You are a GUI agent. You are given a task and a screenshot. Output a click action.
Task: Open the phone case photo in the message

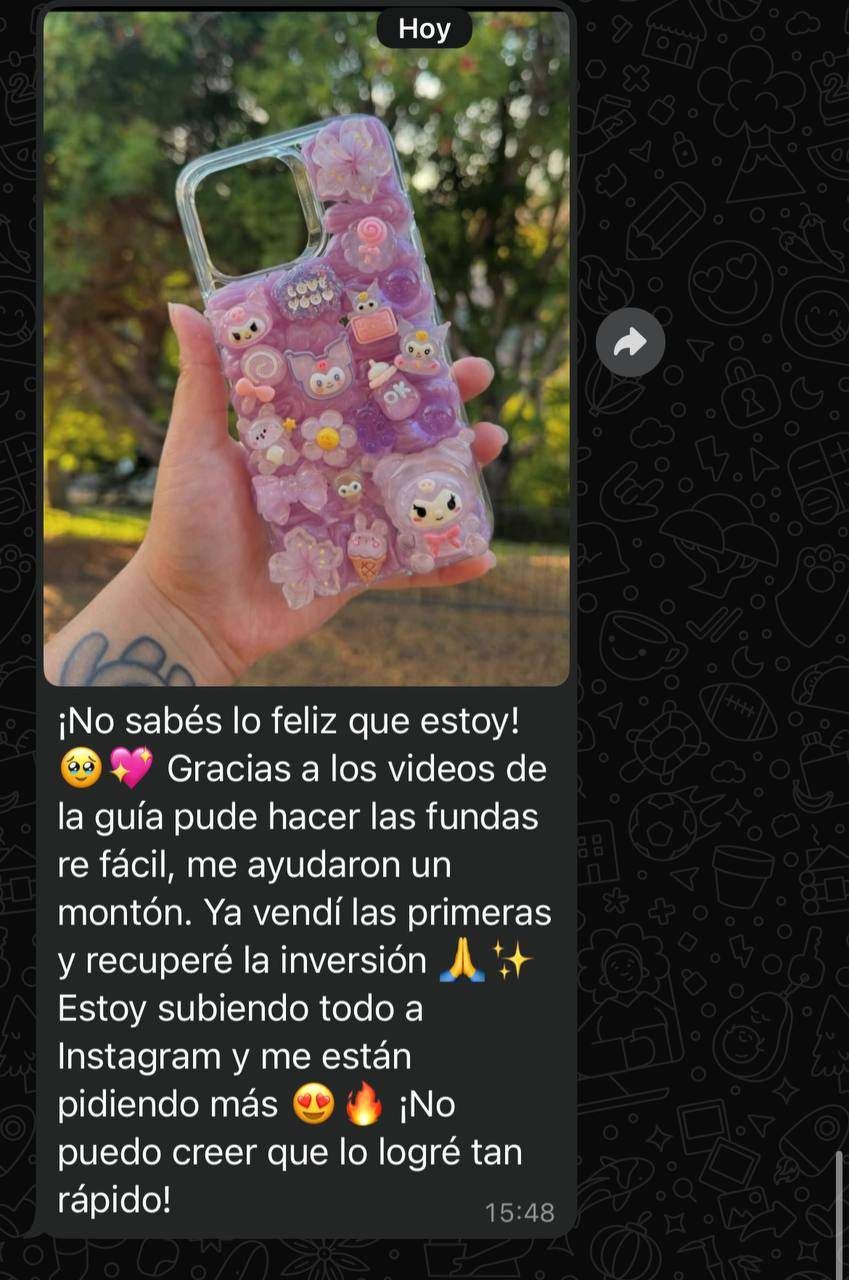pos(306,350)
